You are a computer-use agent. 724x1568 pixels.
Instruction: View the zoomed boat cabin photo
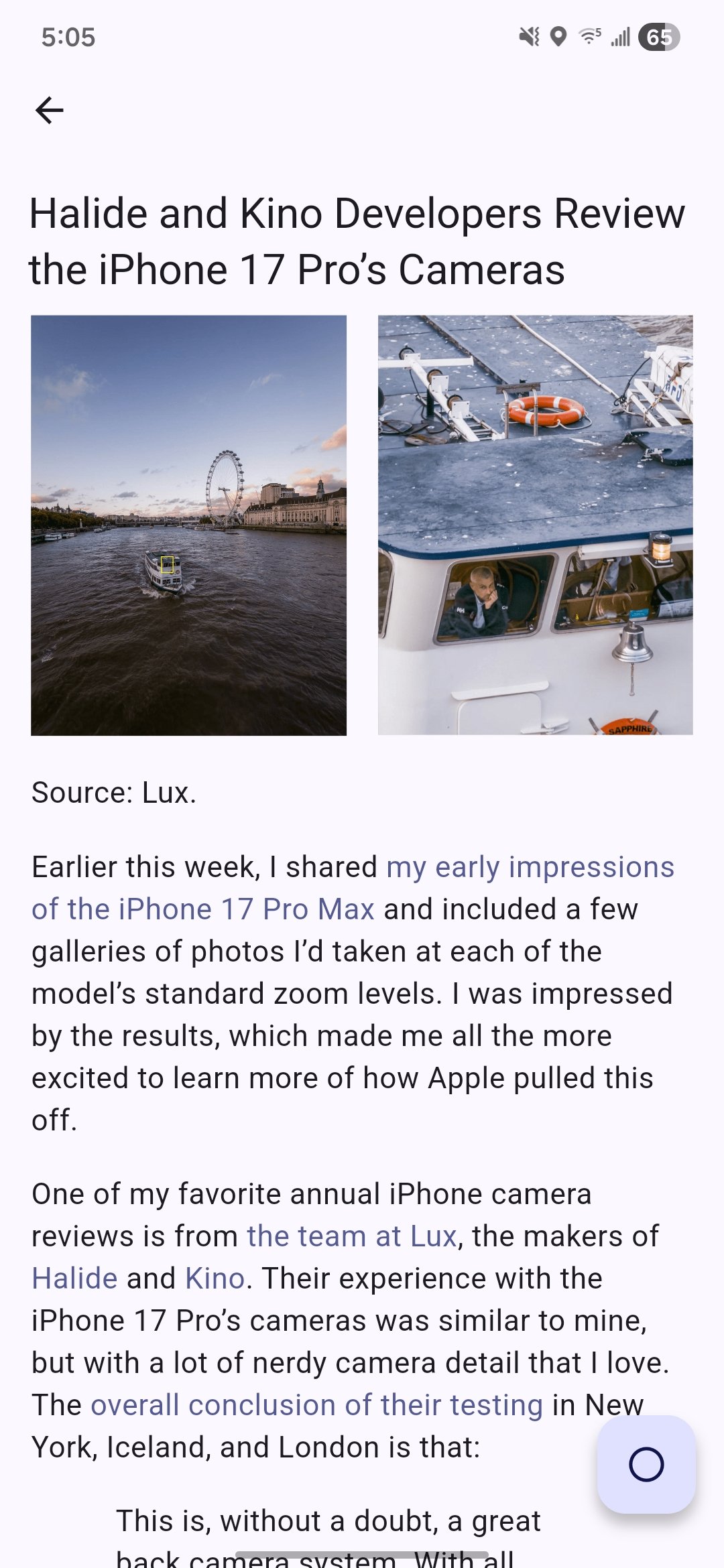pos(535,525)
